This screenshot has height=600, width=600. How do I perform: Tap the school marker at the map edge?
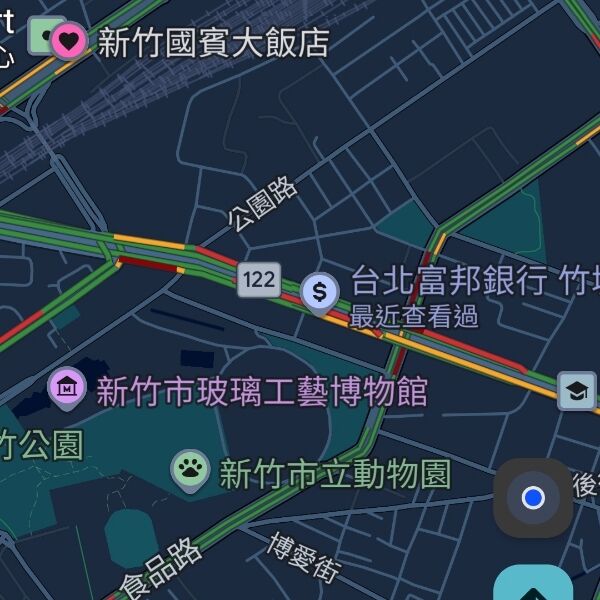pyautogui.click(x=577, y=391)
